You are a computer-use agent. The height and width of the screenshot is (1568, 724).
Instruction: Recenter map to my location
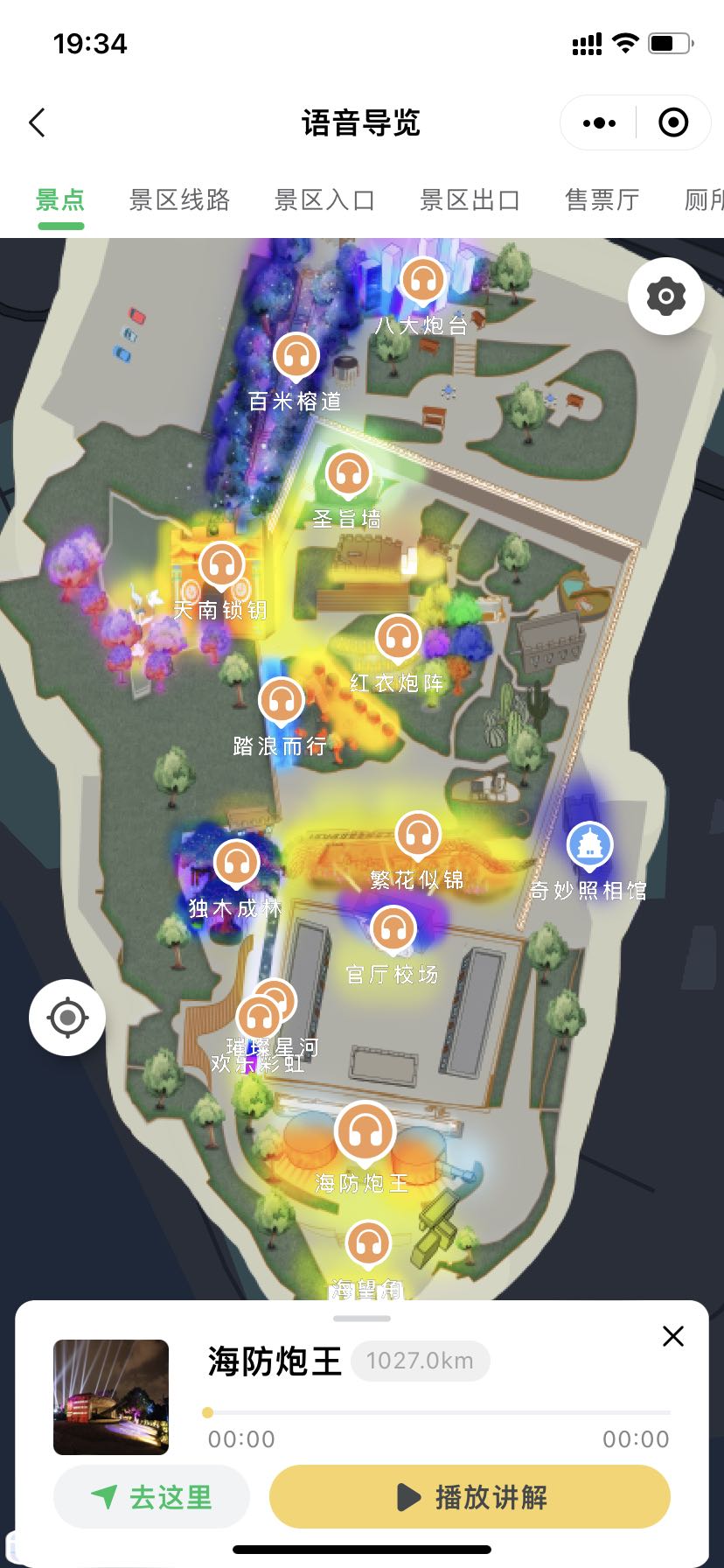point(67,1018)
